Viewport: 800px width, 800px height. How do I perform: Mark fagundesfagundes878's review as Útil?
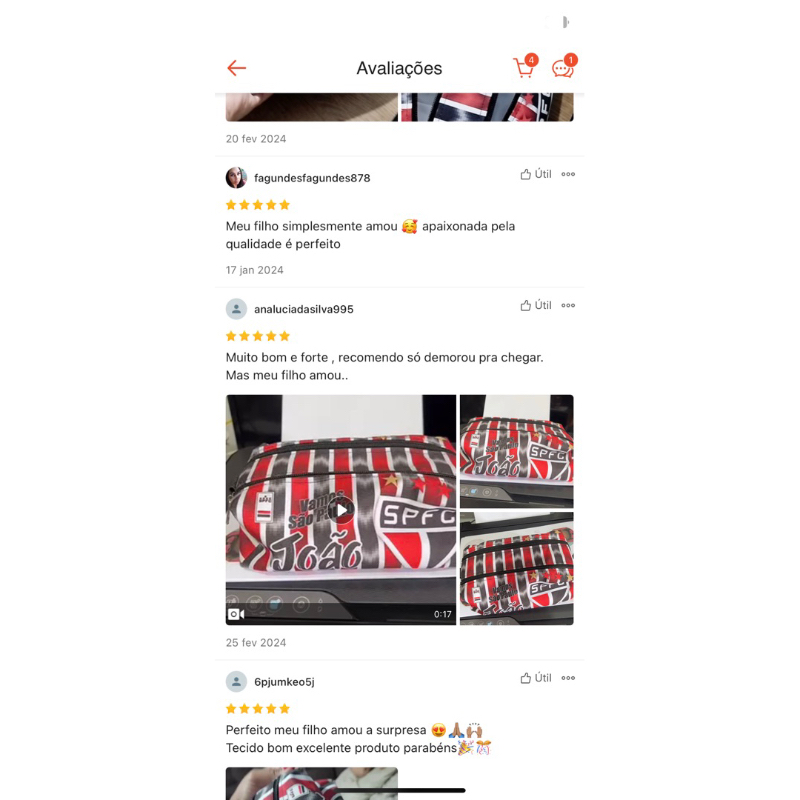536,174
